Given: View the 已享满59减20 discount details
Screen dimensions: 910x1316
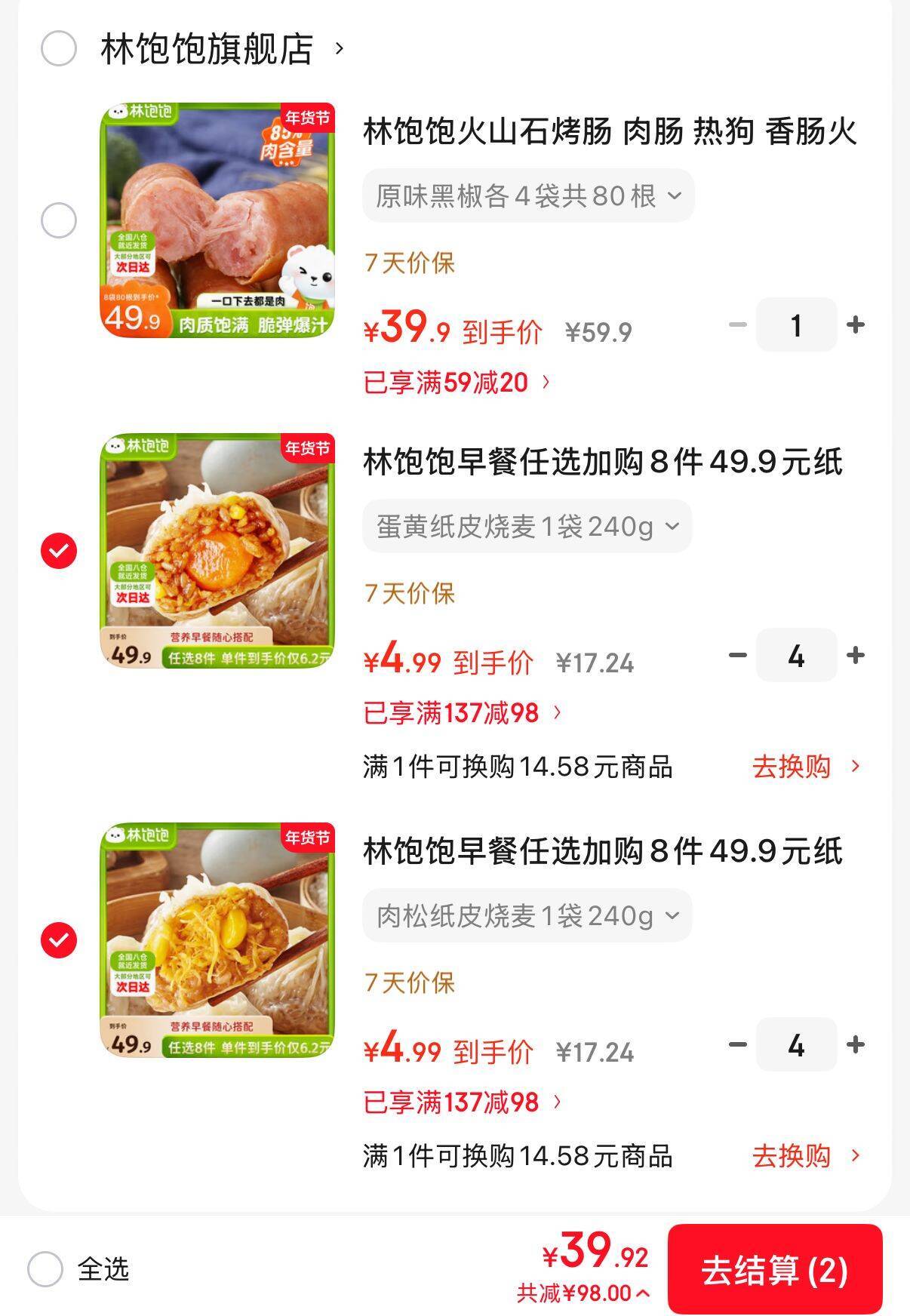Looking at the screenshot, I should 457,383.
